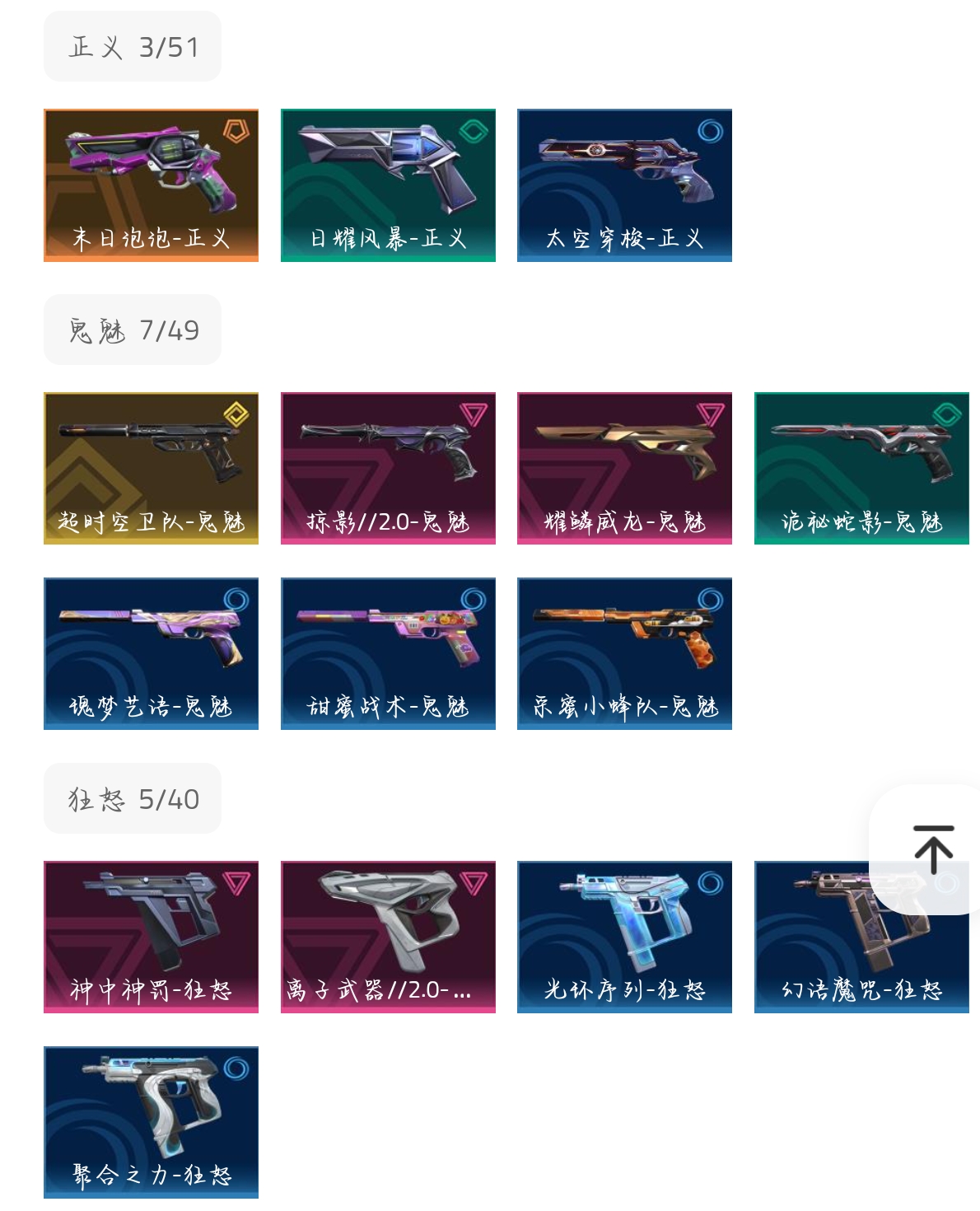Screen dimensions: 980x1211
Task: Open the 日耀风暴-正义 skin card
Action: 388,185
